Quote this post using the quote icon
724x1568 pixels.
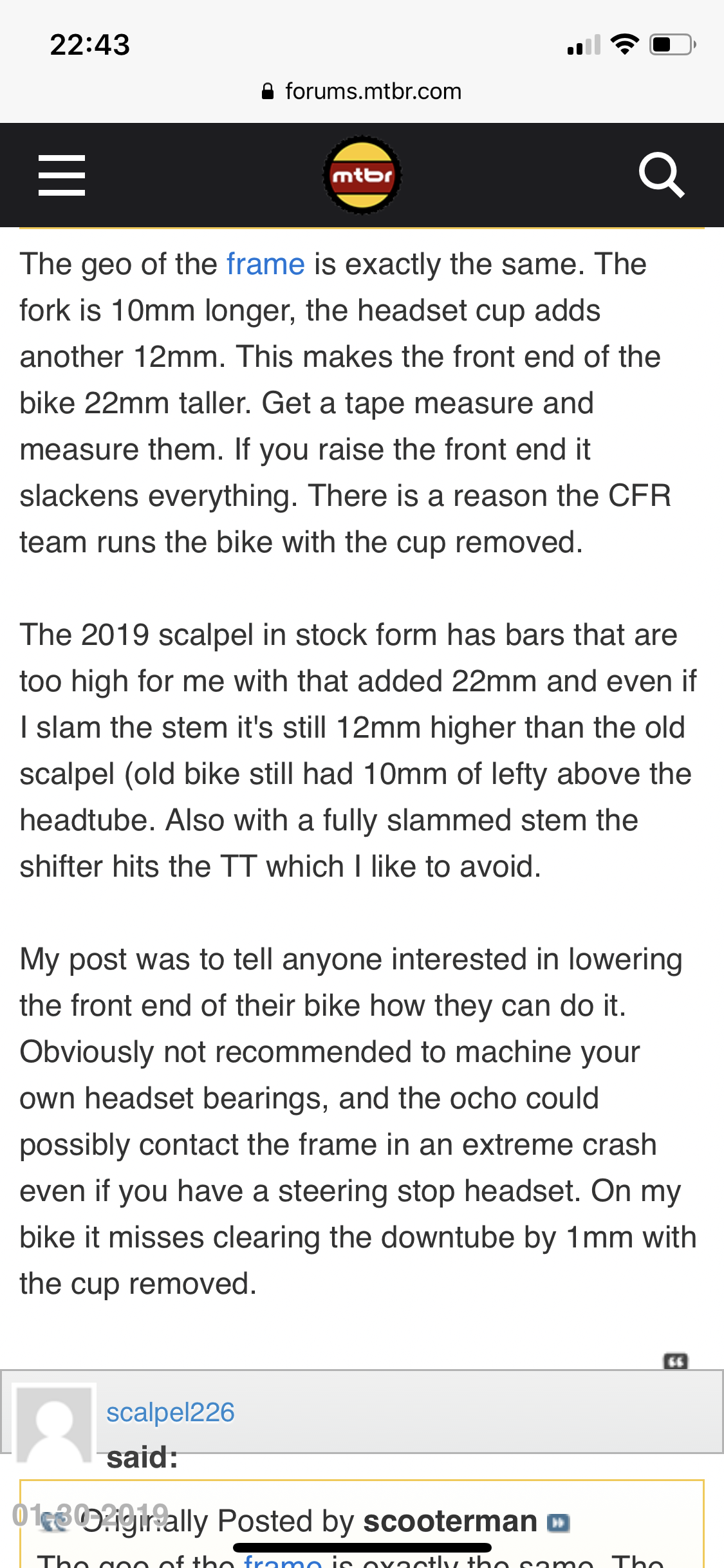pyautogui.click(x=675, y=1361)
